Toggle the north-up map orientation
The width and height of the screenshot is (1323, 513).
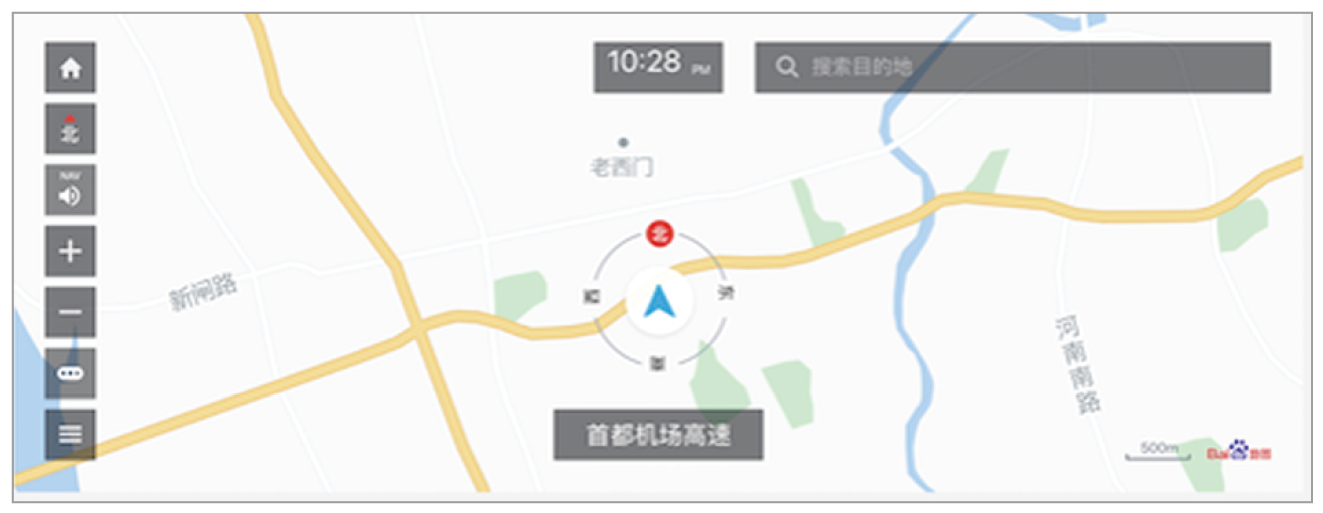(x=70, y=129)
